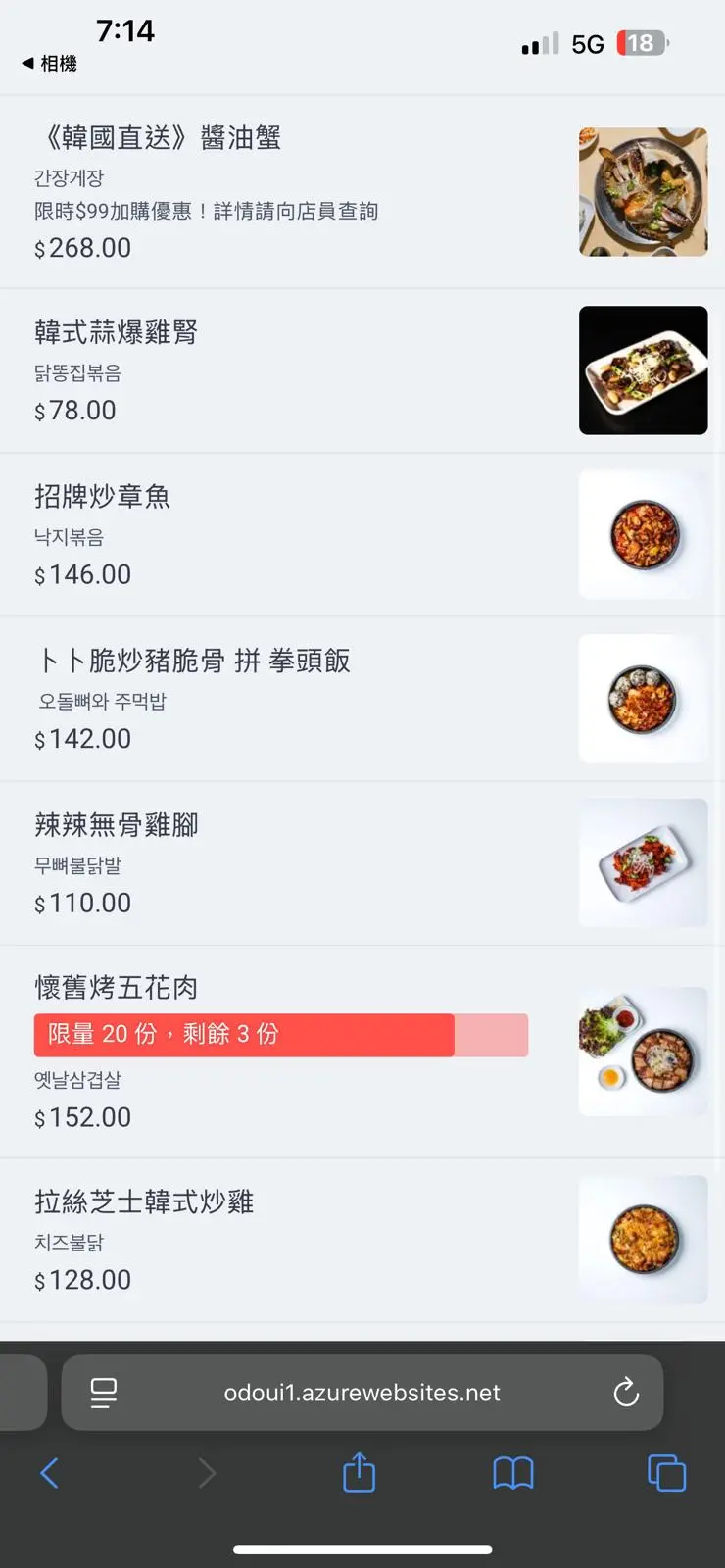The height and width of the screenshot is (1568, 725).
Task: Open Safari bookmarks
Action: click(513, 1472)
